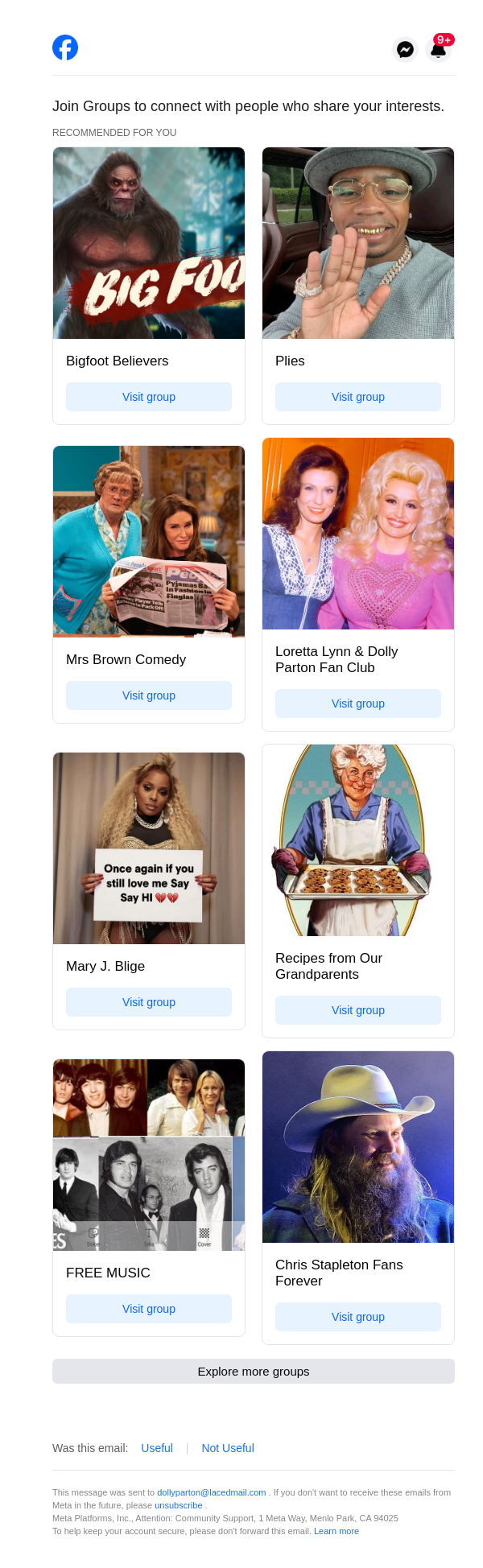Open the Chris Stapleton group picture
Screen dimensions: 483x1568
coord(358,1147)
